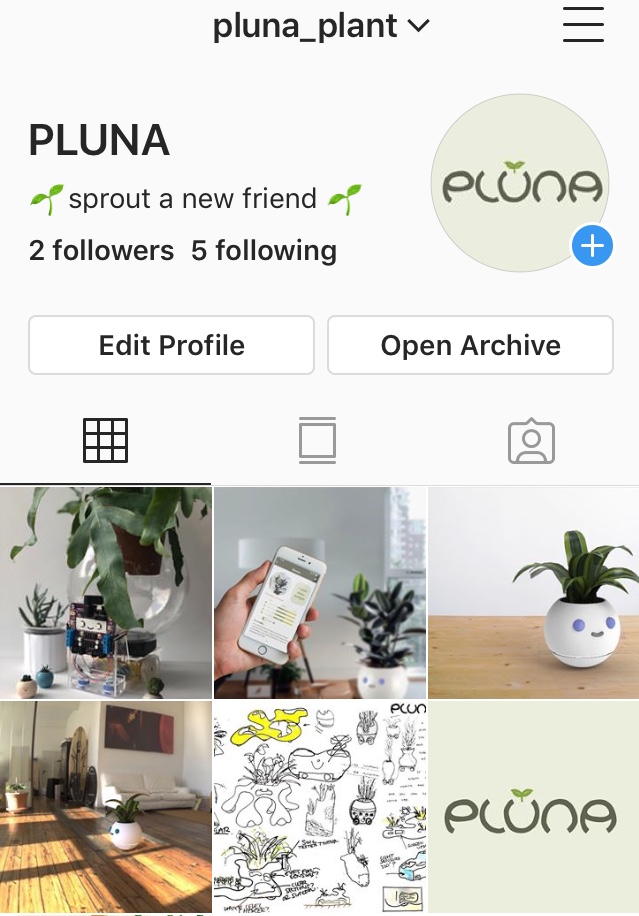This screenshot has height=916, width=639.
Task: Open the post with a hand holding a phone
Action: coord(319,592)
